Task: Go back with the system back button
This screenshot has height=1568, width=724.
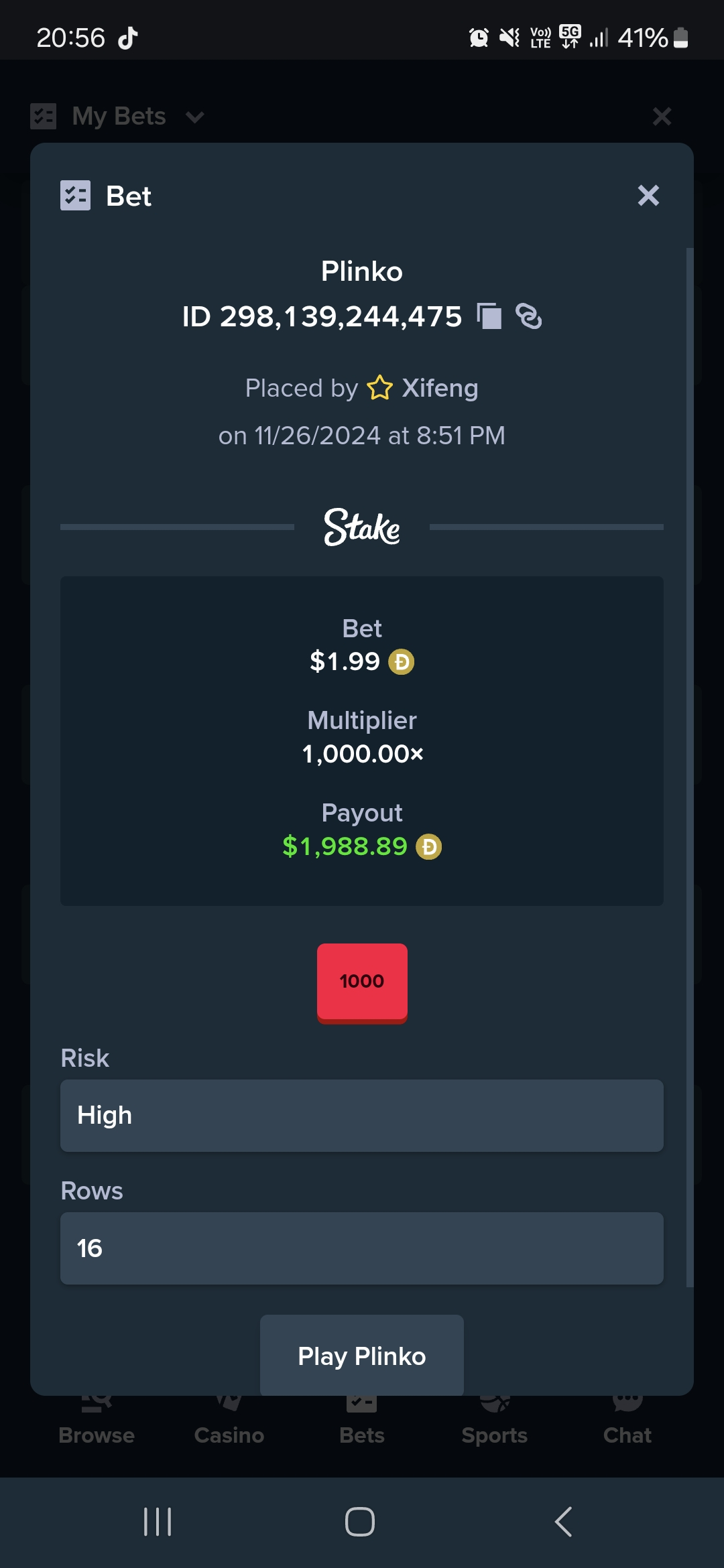Action: pyautogui.click(x=564, y=1522)
